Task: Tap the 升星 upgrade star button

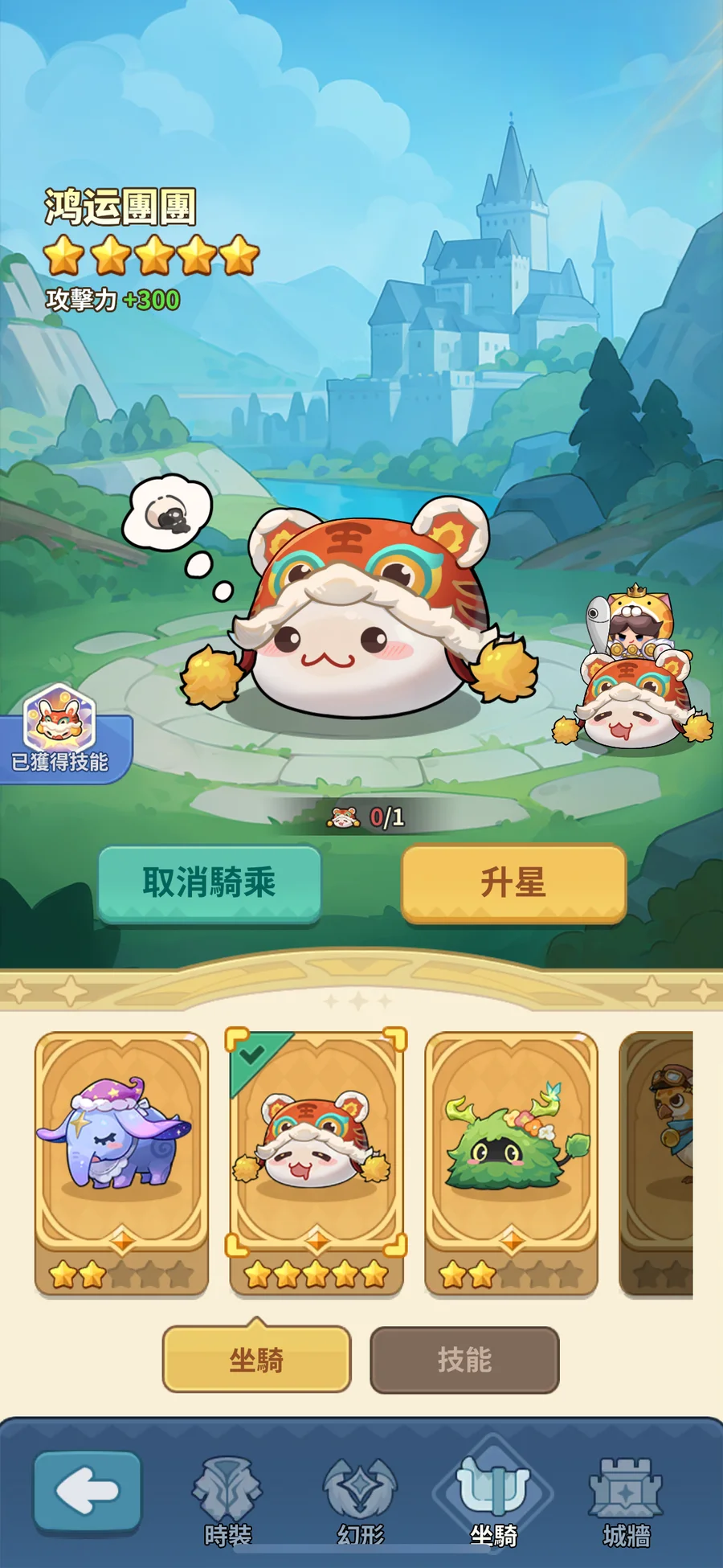Action: coord(513,882)
